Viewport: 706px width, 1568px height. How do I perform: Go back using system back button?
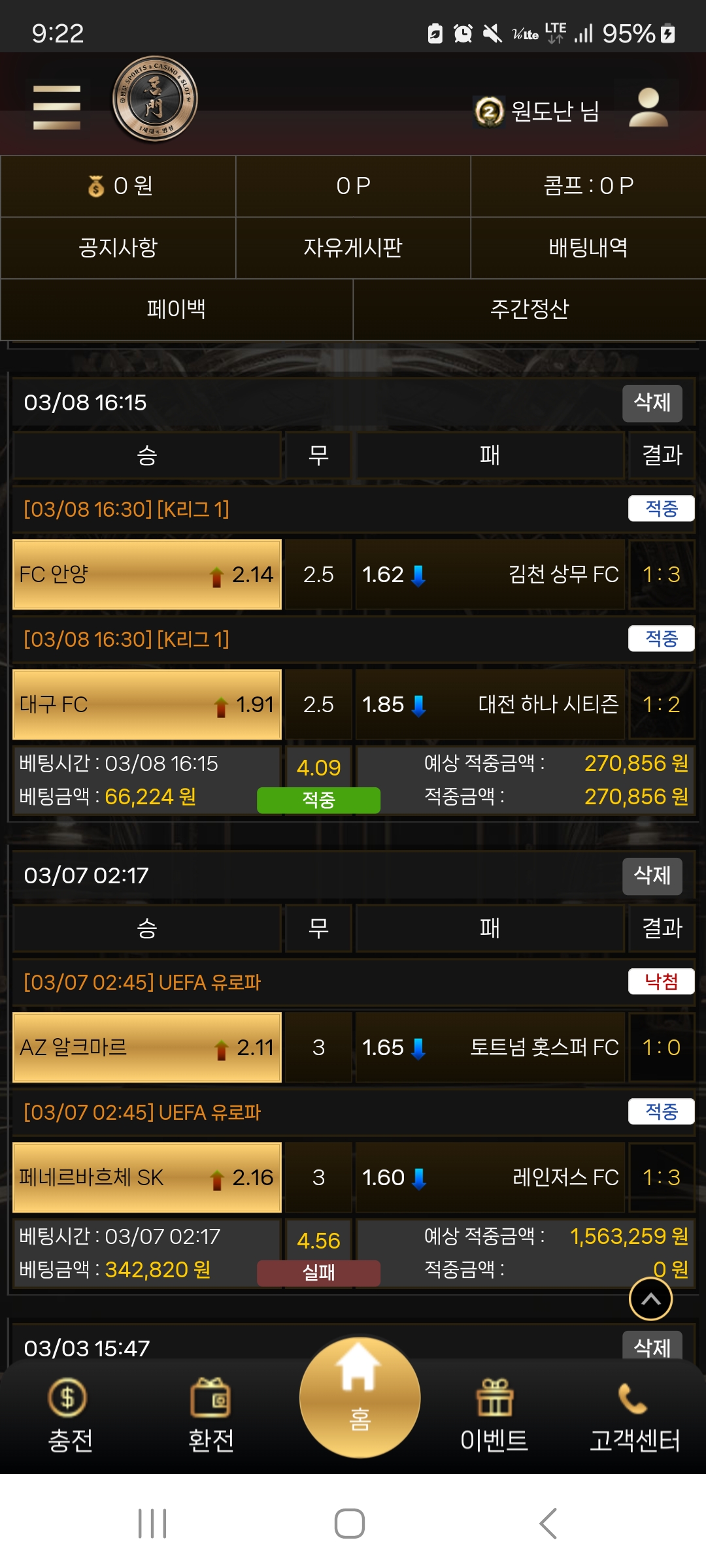pyautogui.click(x=548, y=1524)
